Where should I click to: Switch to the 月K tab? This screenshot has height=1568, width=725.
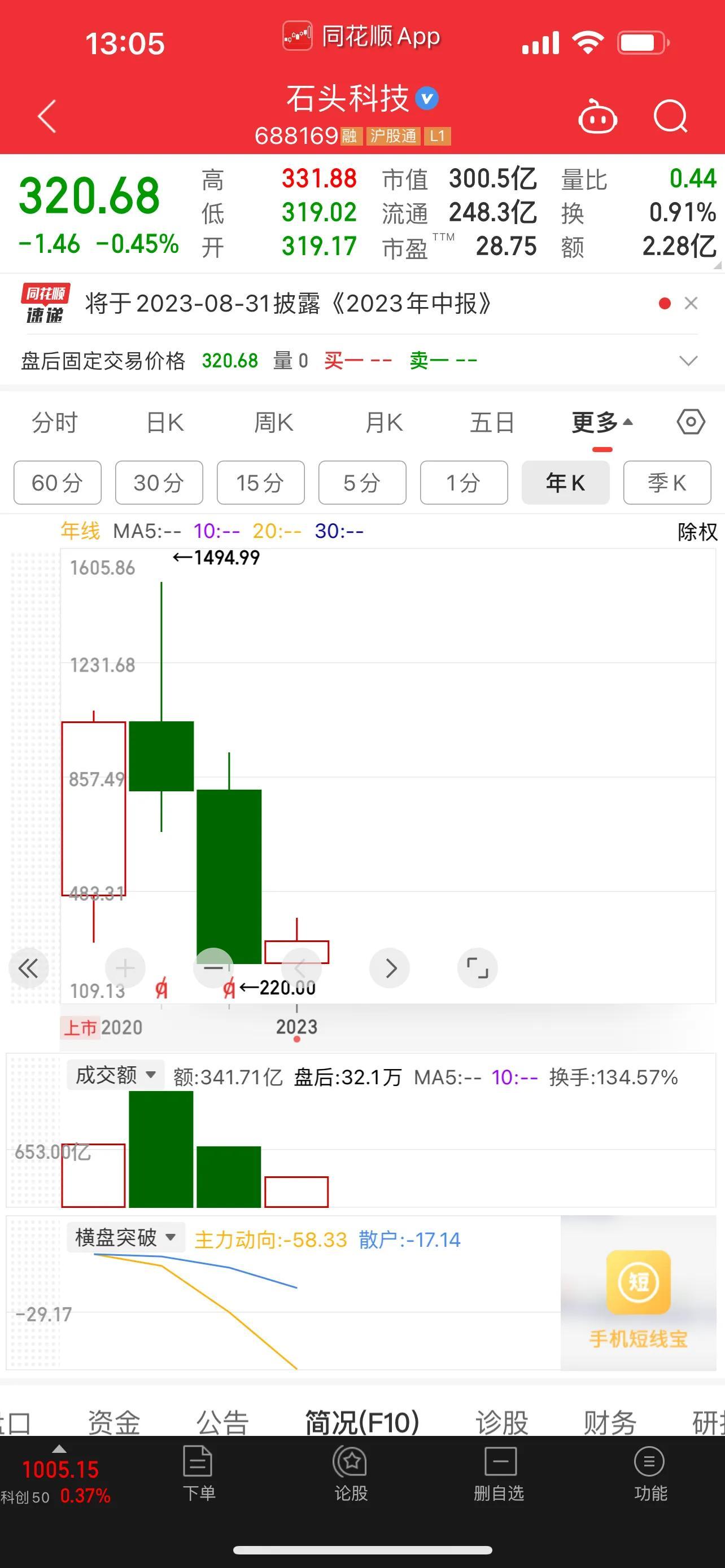383,422
